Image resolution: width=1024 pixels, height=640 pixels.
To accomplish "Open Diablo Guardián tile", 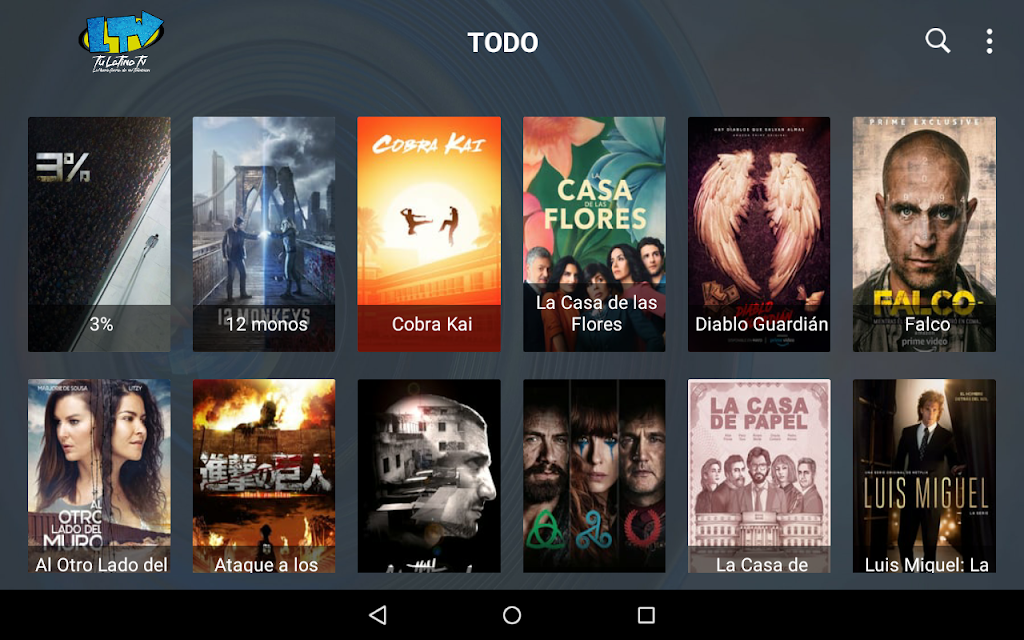I will point(759,234).
